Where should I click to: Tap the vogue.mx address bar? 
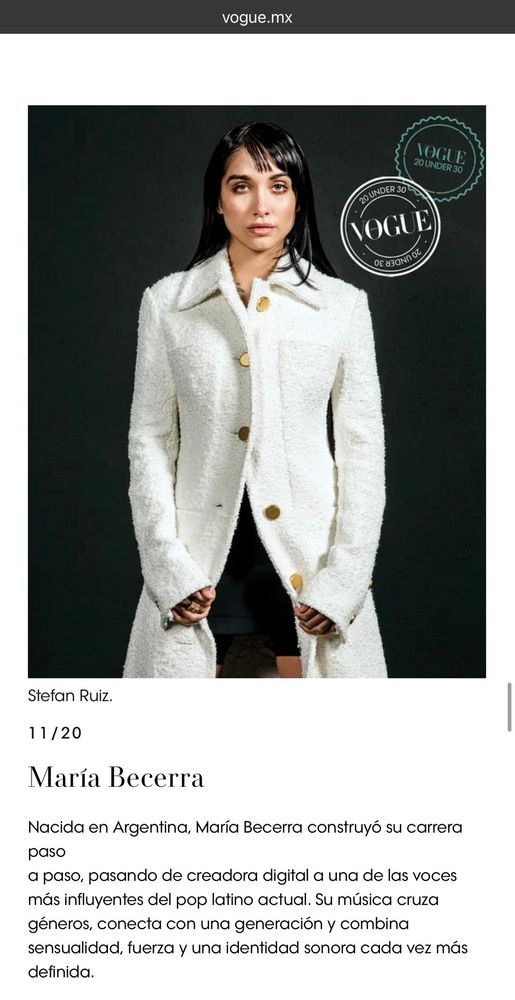pos(258,17)
